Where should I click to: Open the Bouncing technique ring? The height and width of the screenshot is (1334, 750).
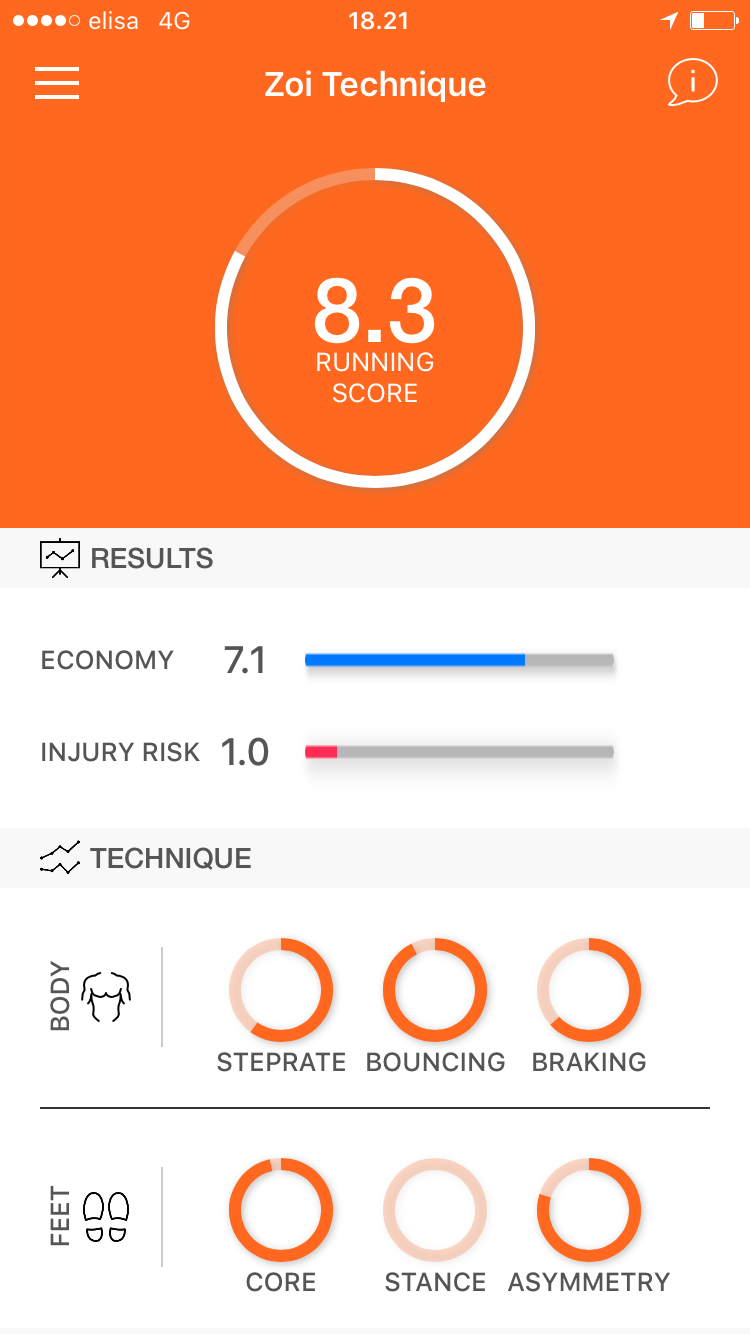click(435, 990)
